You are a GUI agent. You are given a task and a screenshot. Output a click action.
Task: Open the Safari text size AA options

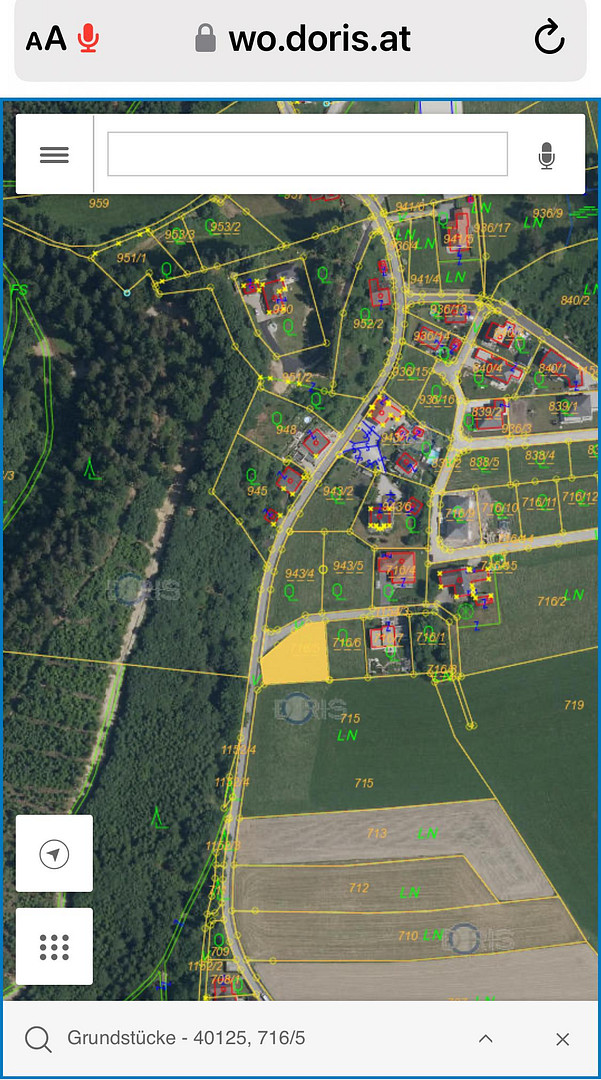click(46, 40)
